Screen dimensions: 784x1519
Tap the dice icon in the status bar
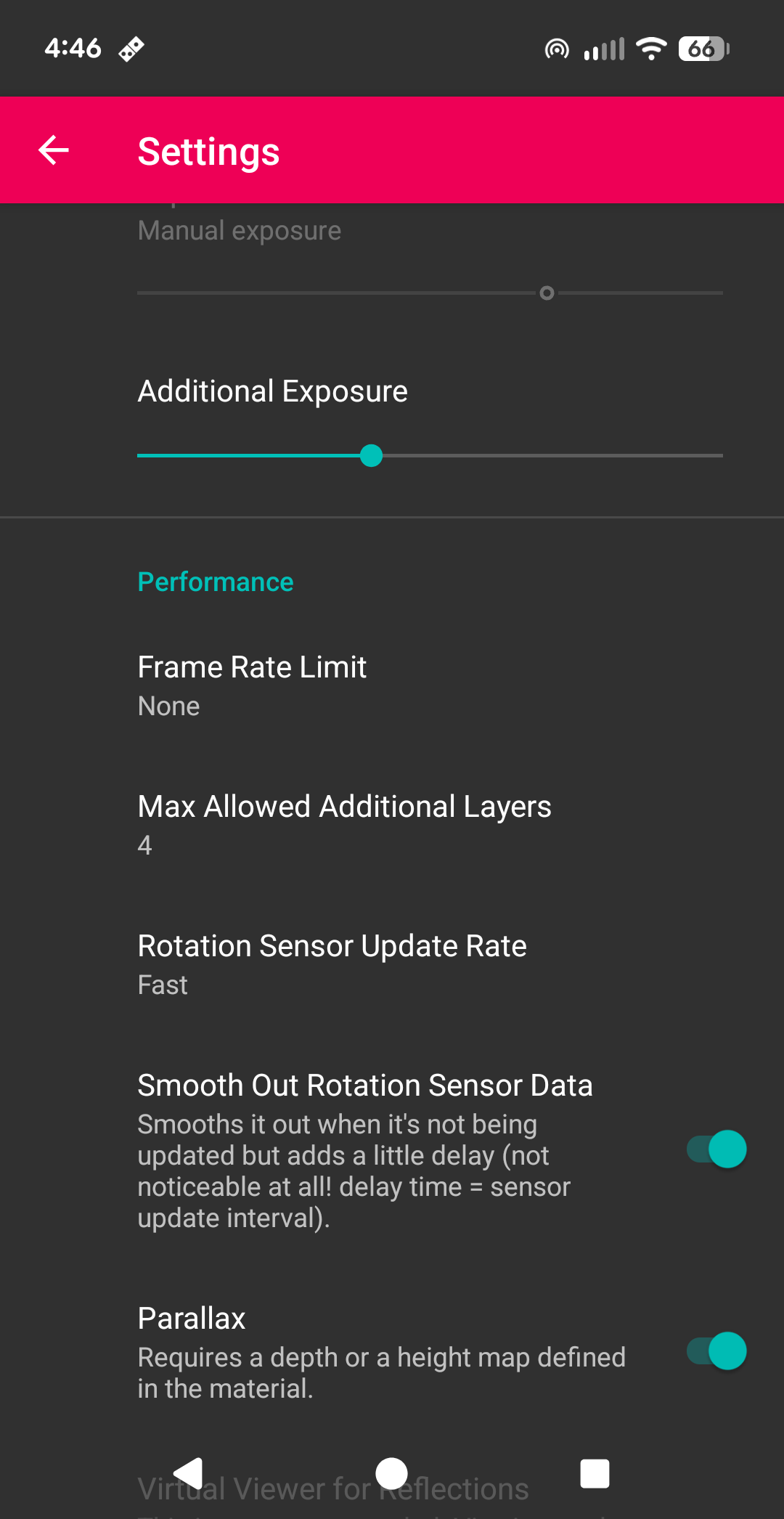(x=131, y=48)
